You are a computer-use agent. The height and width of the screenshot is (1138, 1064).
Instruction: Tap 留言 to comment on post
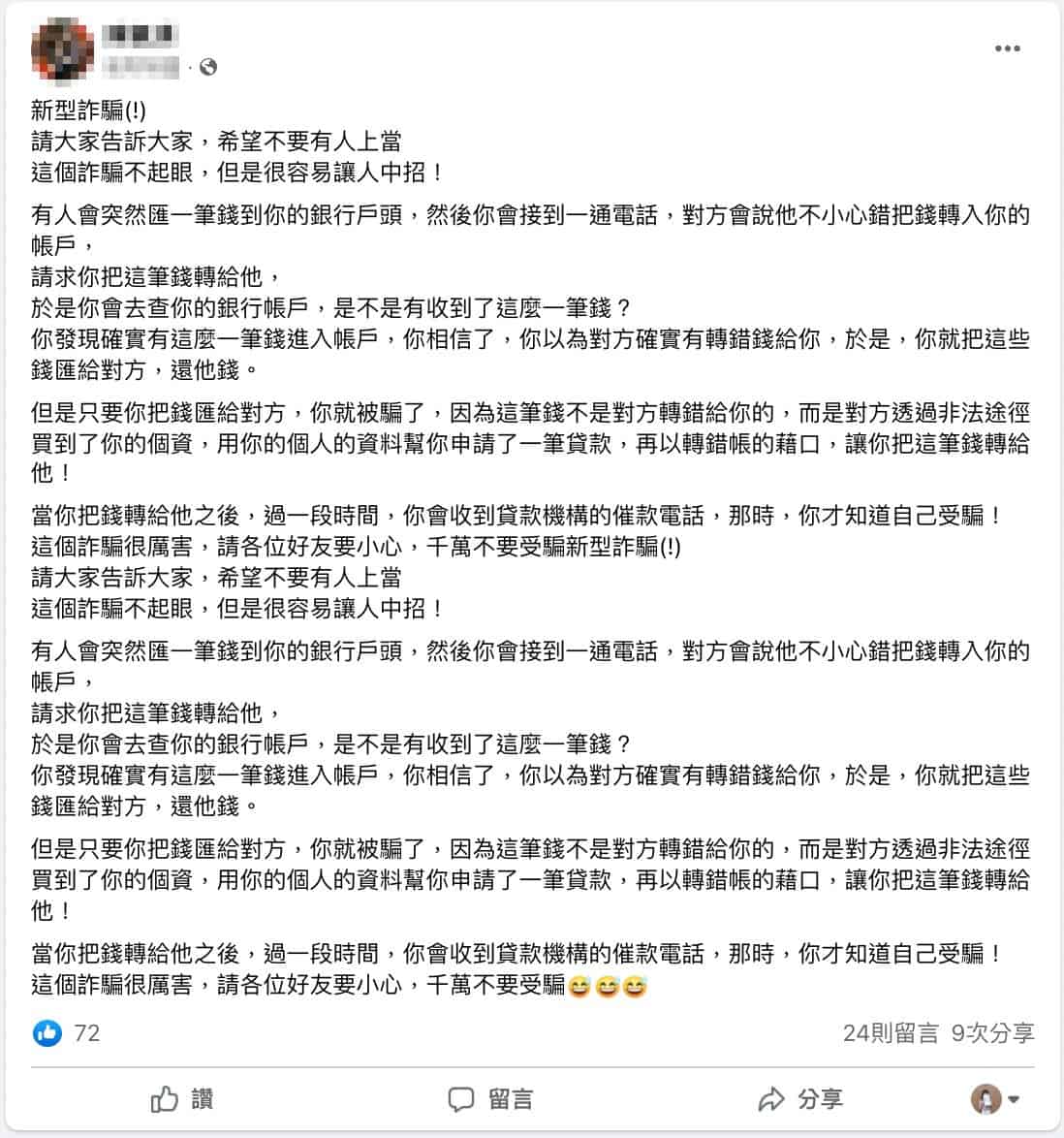(x=490, y=1099)
